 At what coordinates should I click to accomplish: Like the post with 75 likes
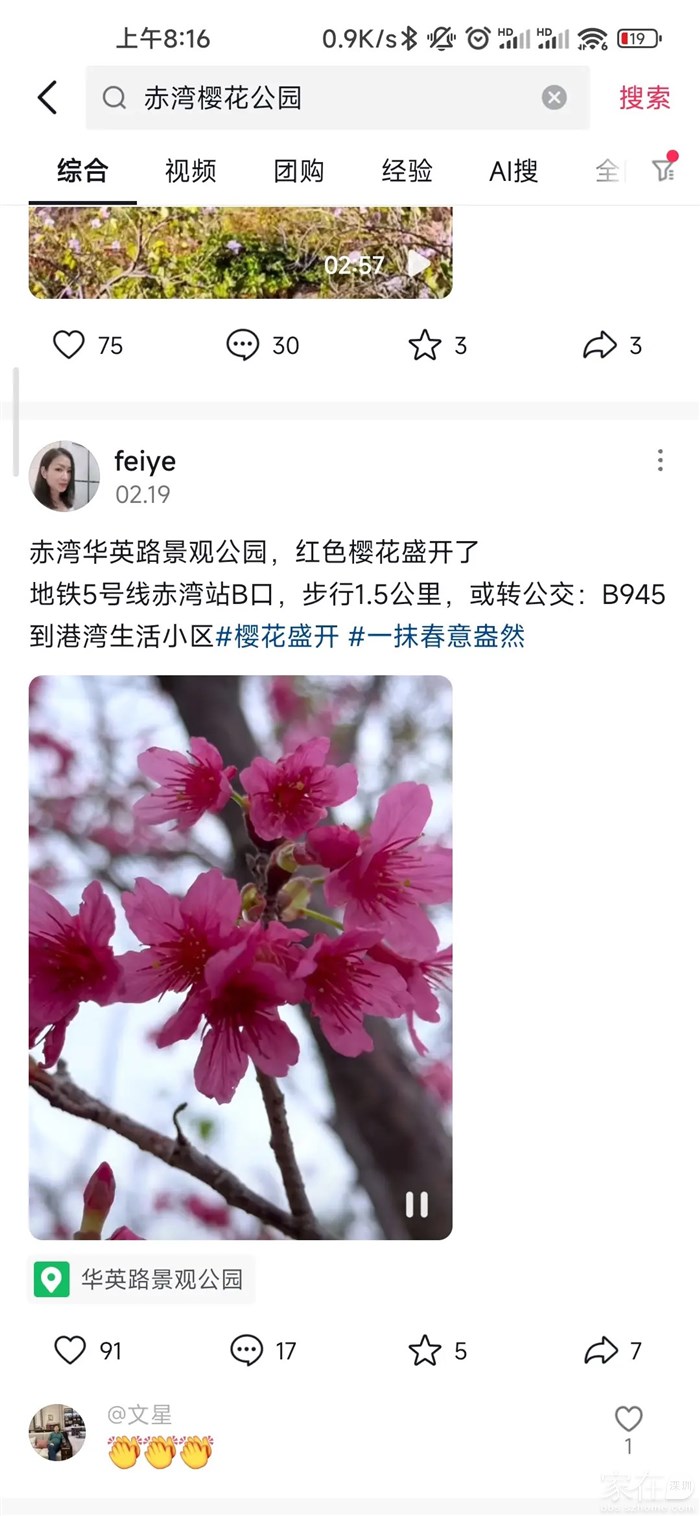pyautogui.click(x=69, y=345)
